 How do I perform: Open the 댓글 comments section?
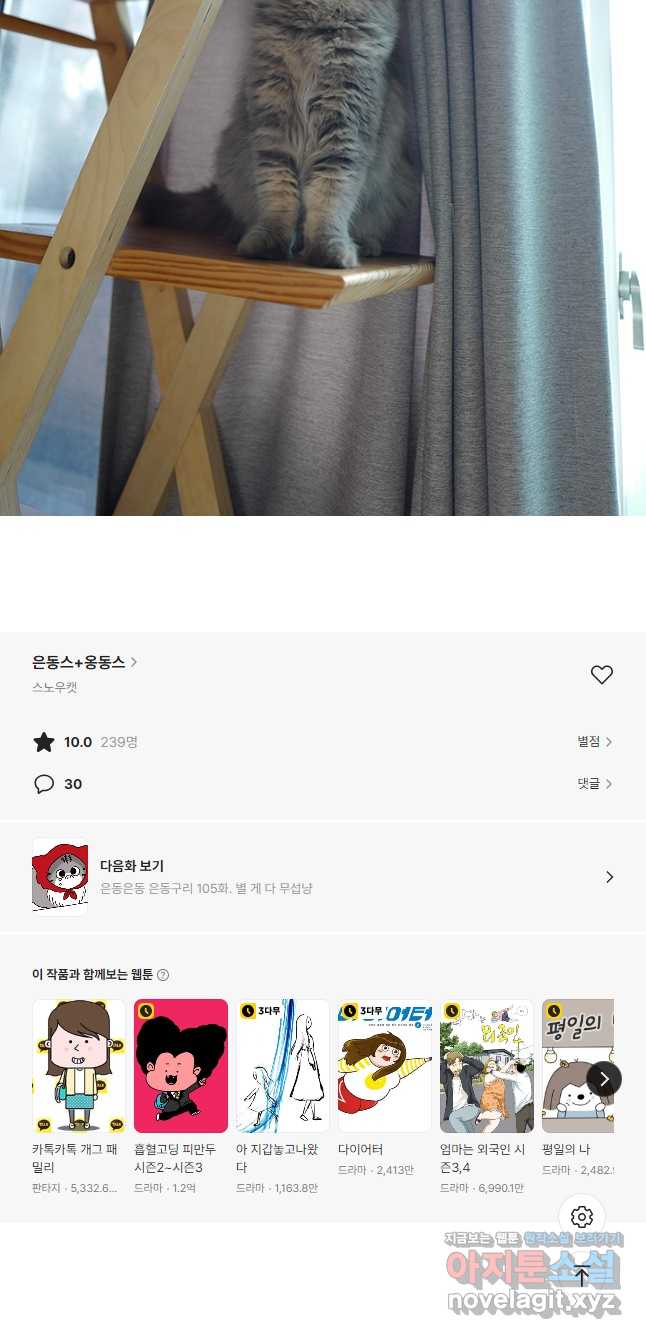(x=594, y=784)
